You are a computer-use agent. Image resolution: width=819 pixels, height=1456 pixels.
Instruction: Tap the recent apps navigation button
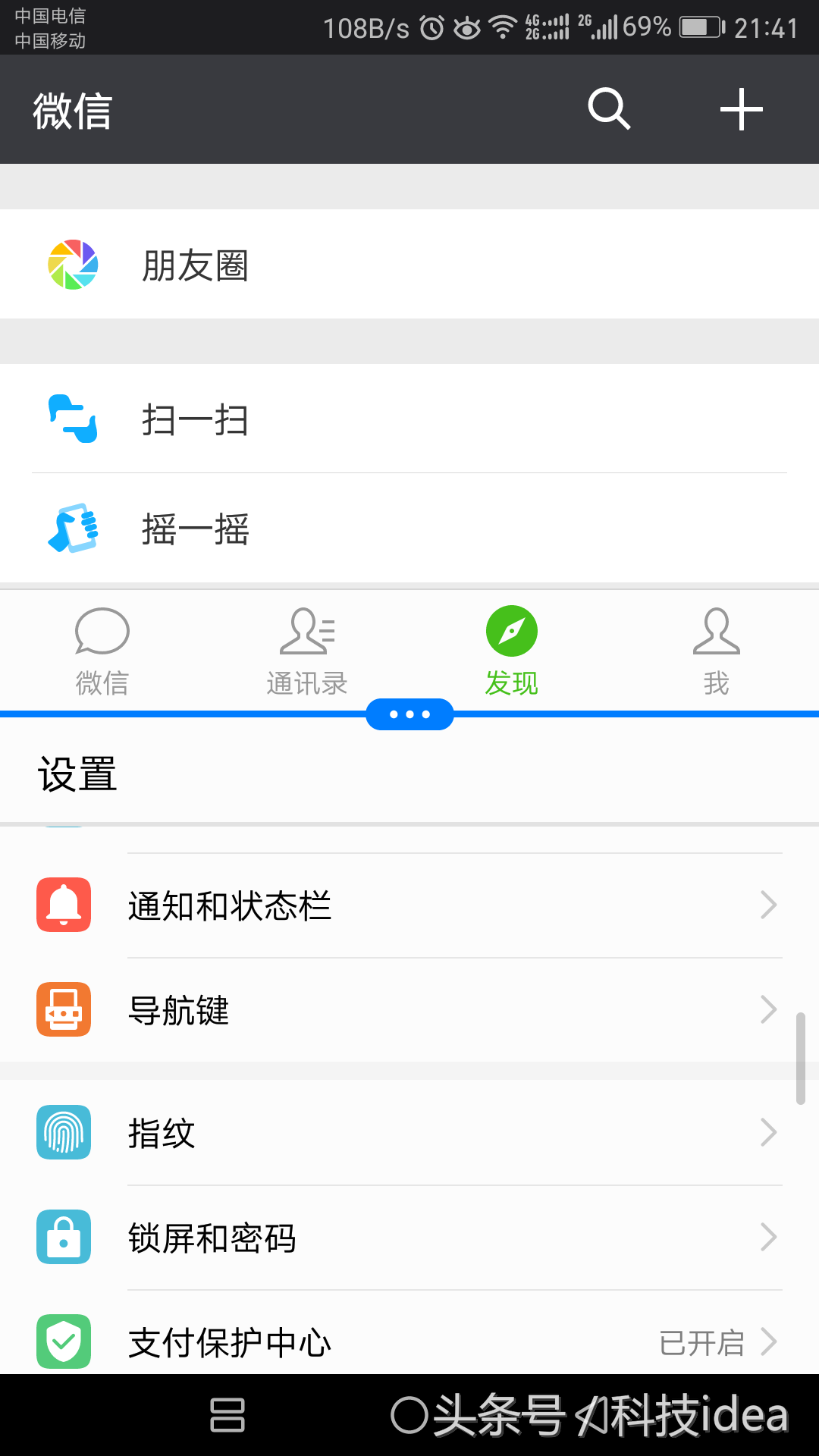(x=227, y=1415)
